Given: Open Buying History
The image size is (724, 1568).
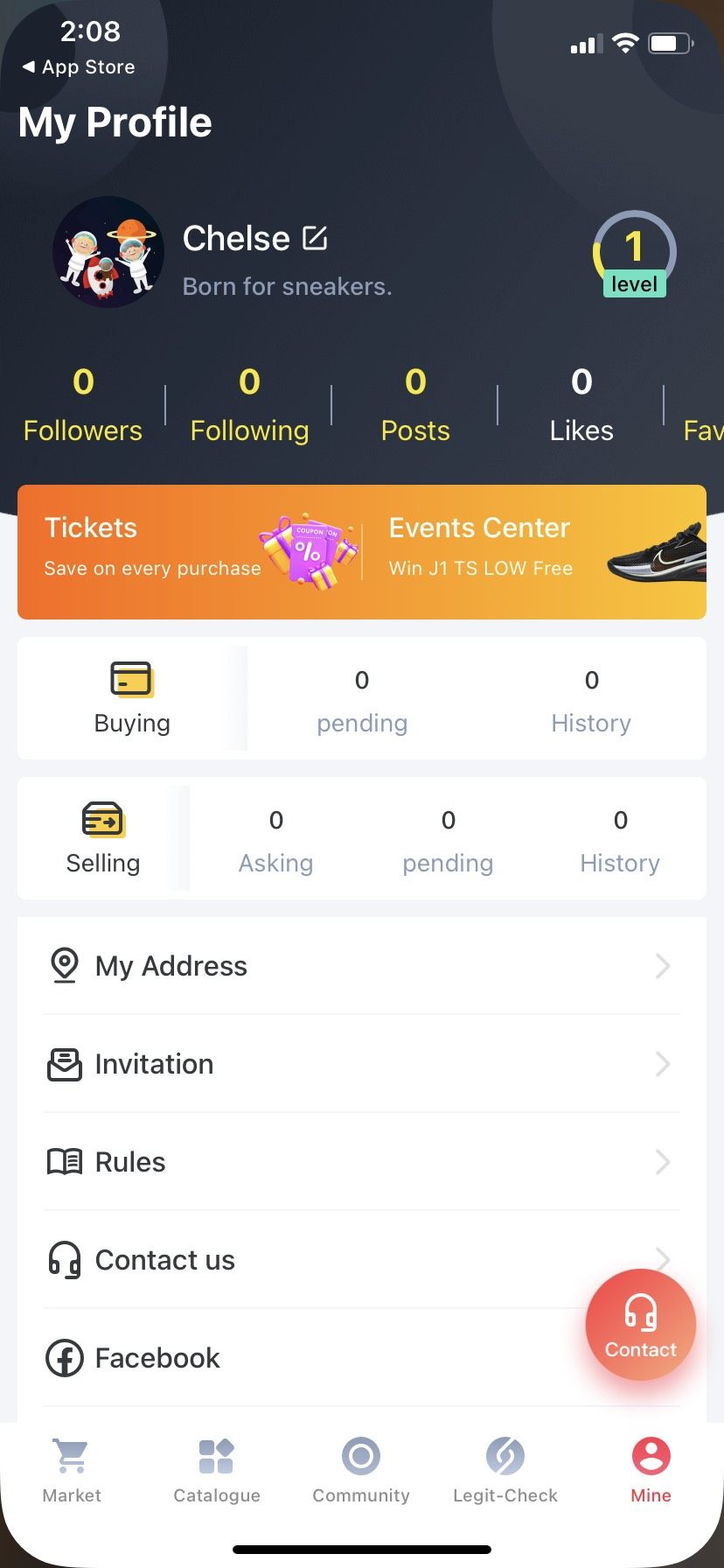Looking at the screenshot, I should pyautogui.click(x=591, y=700).
